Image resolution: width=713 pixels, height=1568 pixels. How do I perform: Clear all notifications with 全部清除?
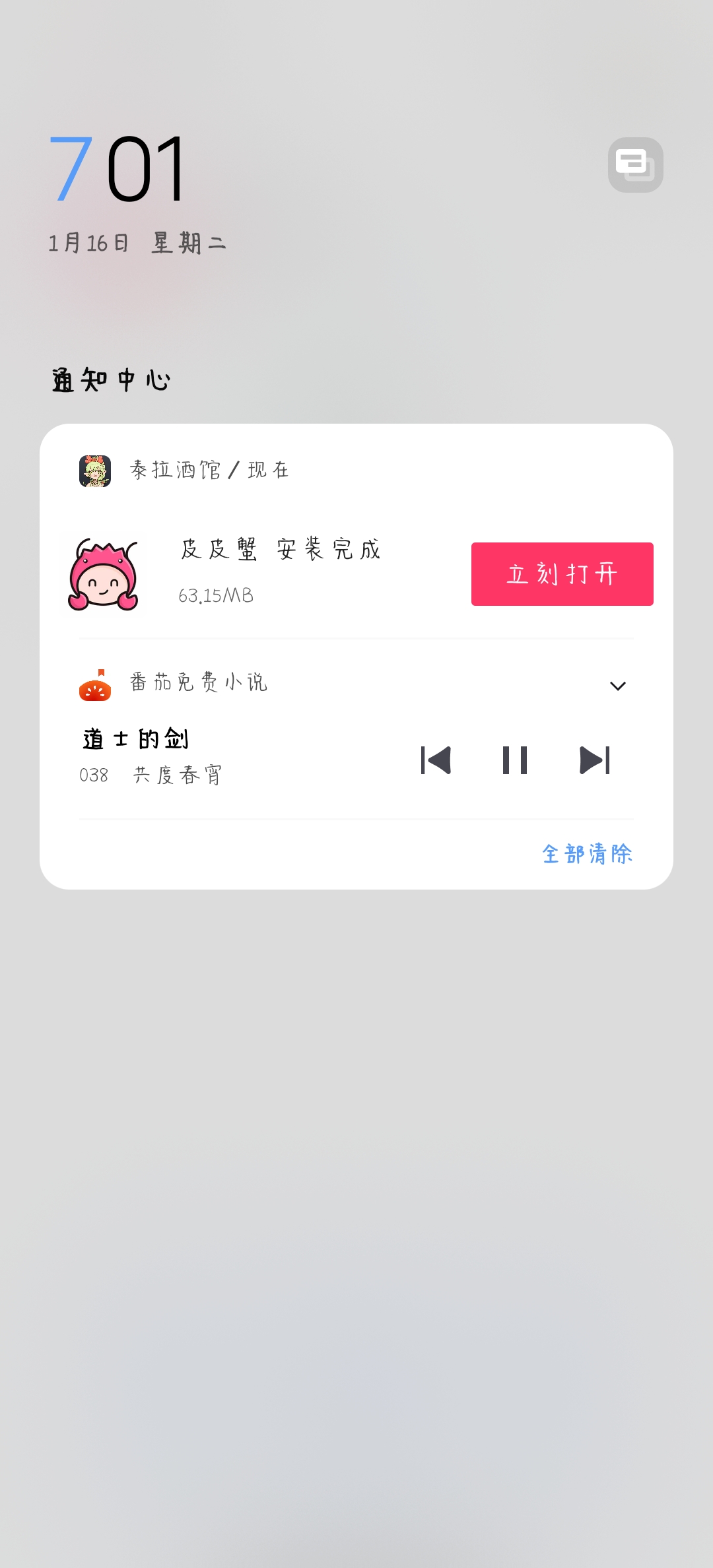click(587, 854)
